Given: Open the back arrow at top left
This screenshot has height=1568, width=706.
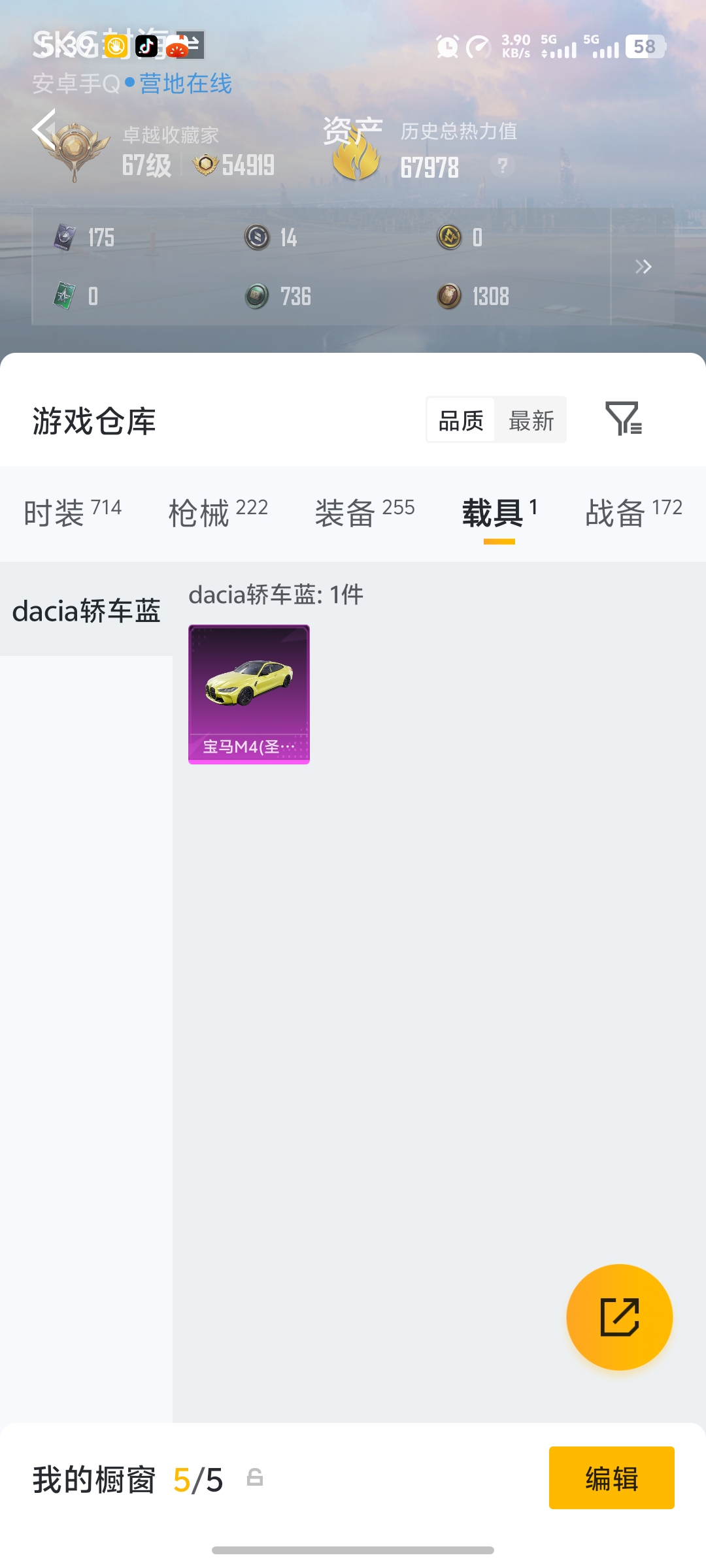Looking at the screenshot, I should (x=43, y=129).
